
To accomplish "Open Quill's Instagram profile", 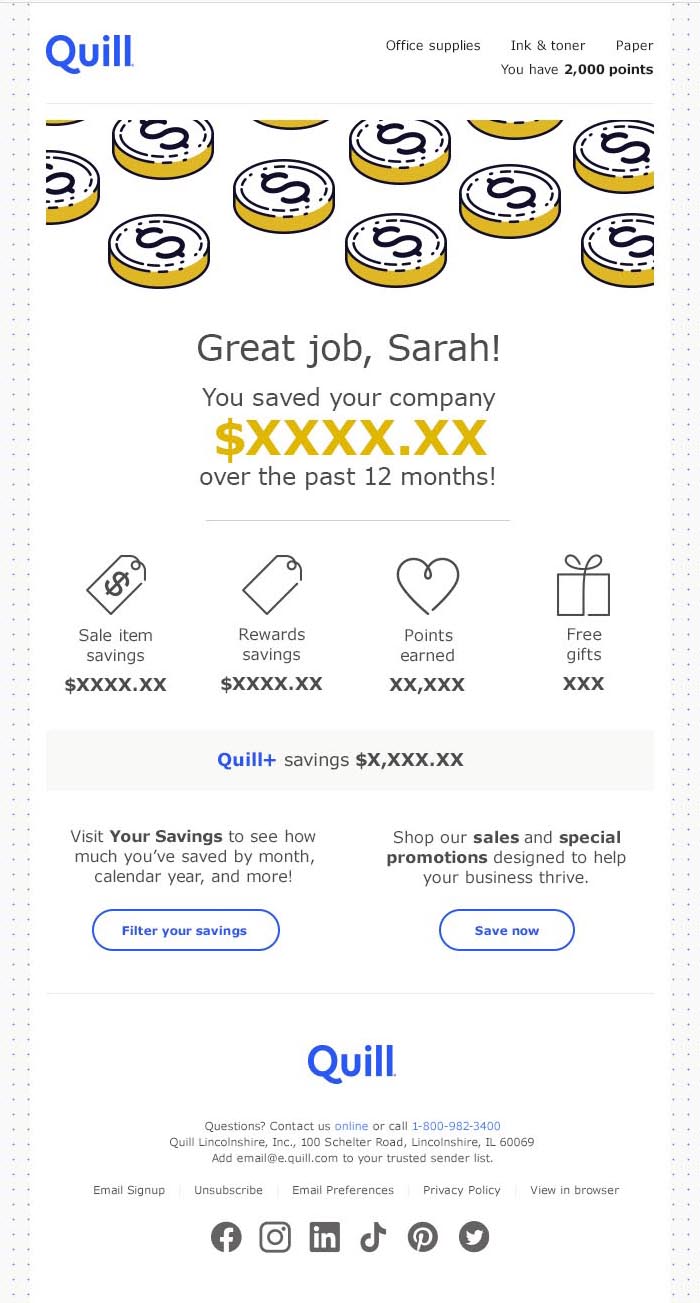I will click(x=275, y=1237).
